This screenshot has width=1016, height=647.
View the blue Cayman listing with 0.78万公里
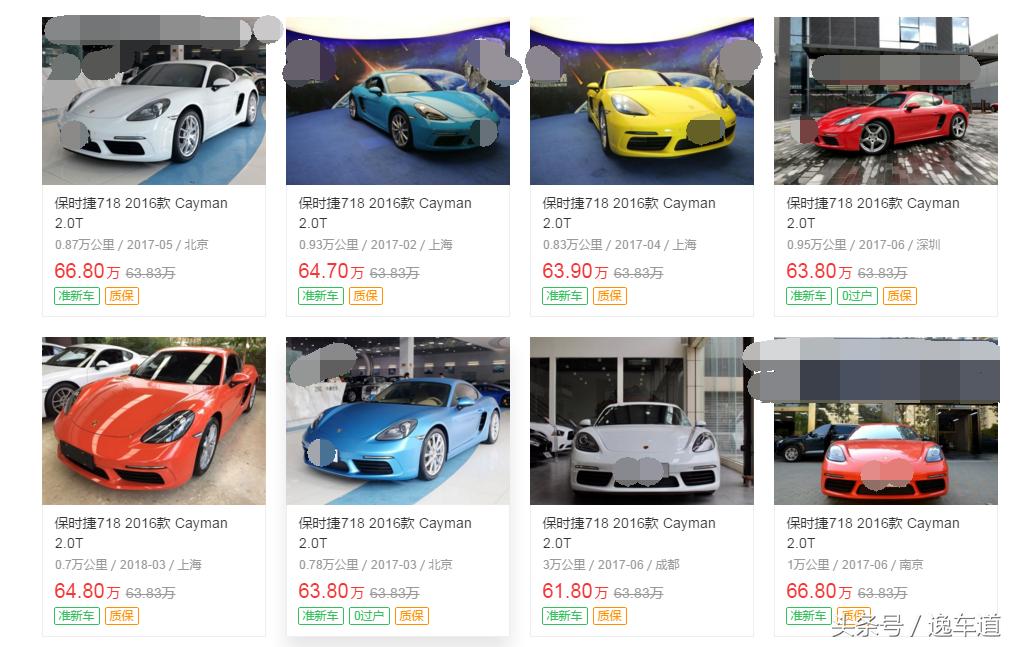pyautogui.click(x=398, y=422)
